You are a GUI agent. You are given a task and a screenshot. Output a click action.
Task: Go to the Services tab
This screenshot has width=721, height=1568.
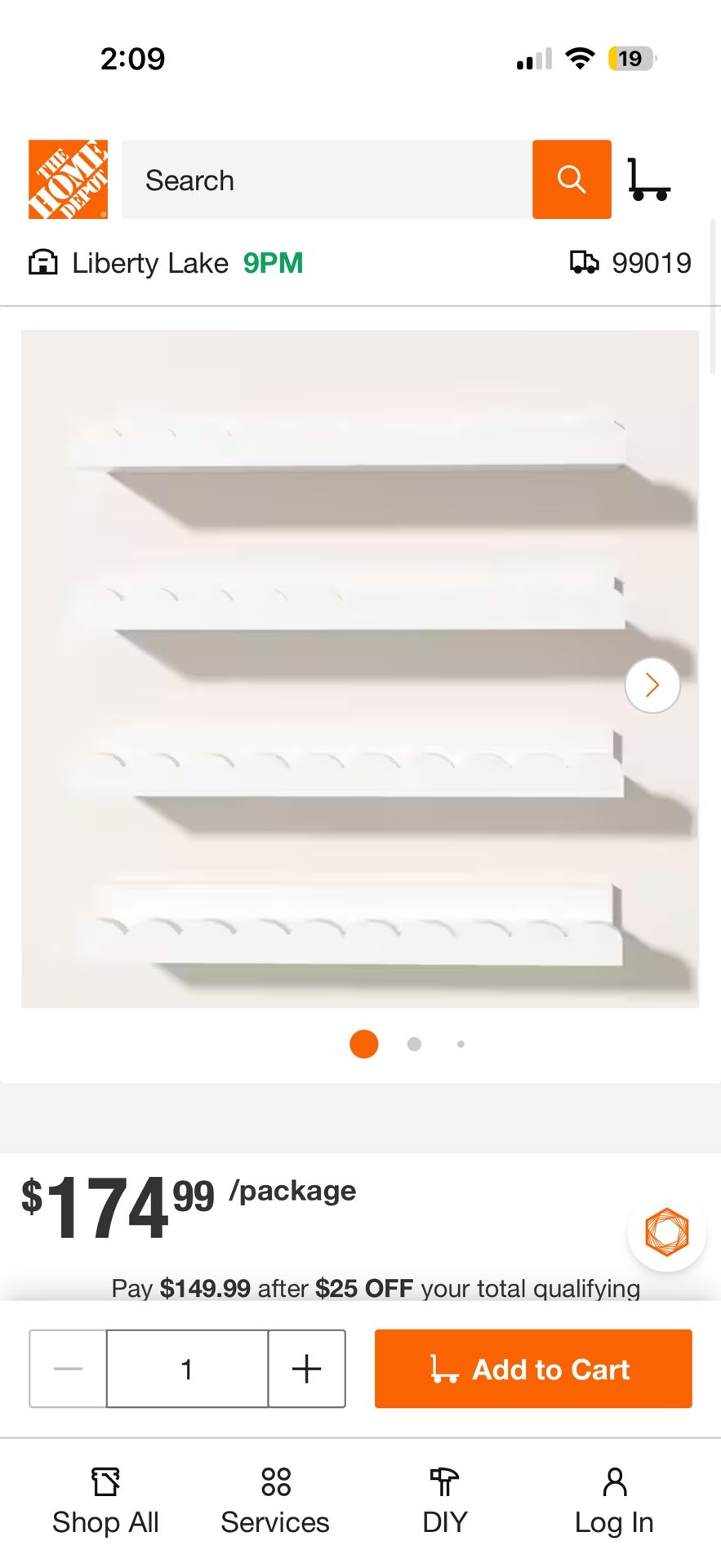275,1501
